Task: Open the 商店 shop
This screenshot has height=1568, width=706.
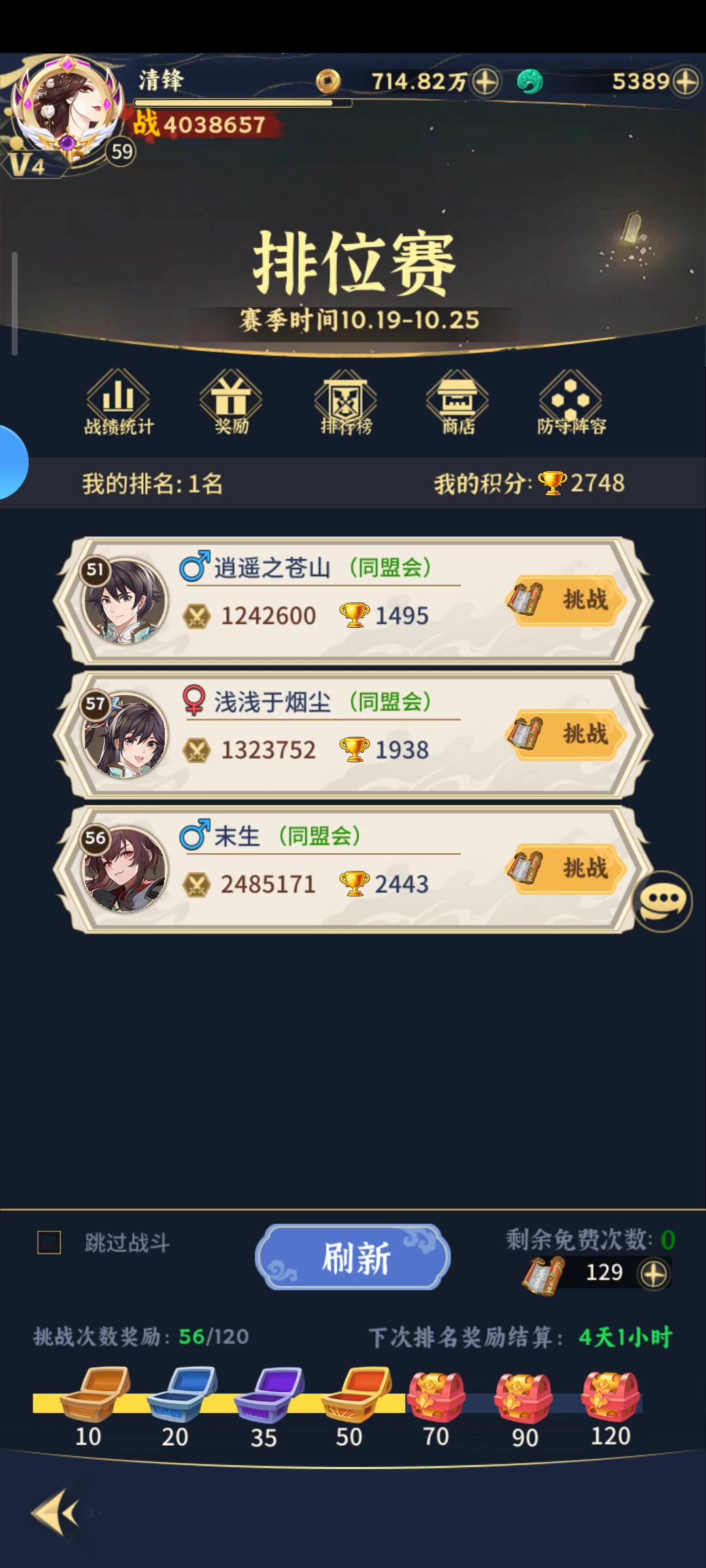Action: tap(458, 402)
